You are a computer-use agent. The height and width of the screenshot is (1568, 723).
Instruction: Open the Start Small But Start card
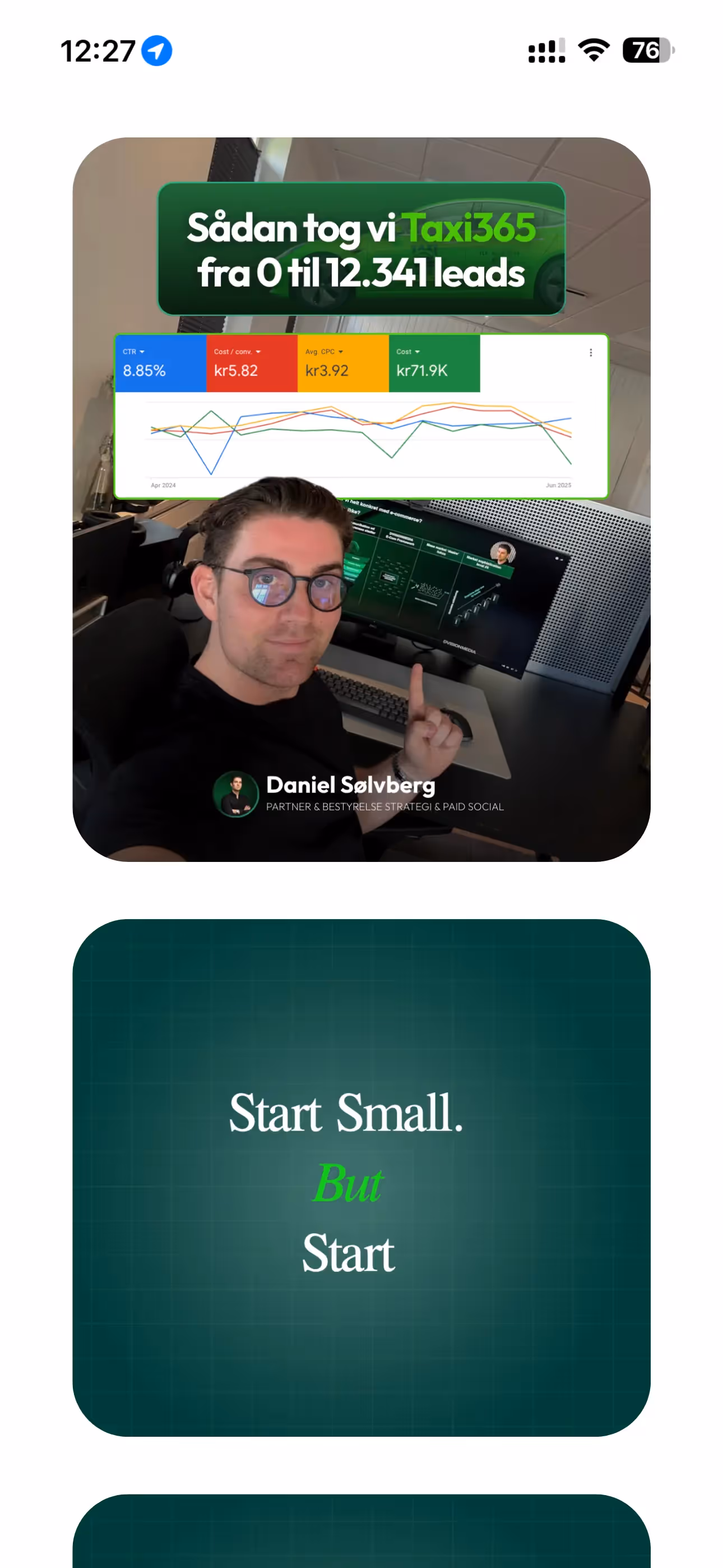[361, 1177]
